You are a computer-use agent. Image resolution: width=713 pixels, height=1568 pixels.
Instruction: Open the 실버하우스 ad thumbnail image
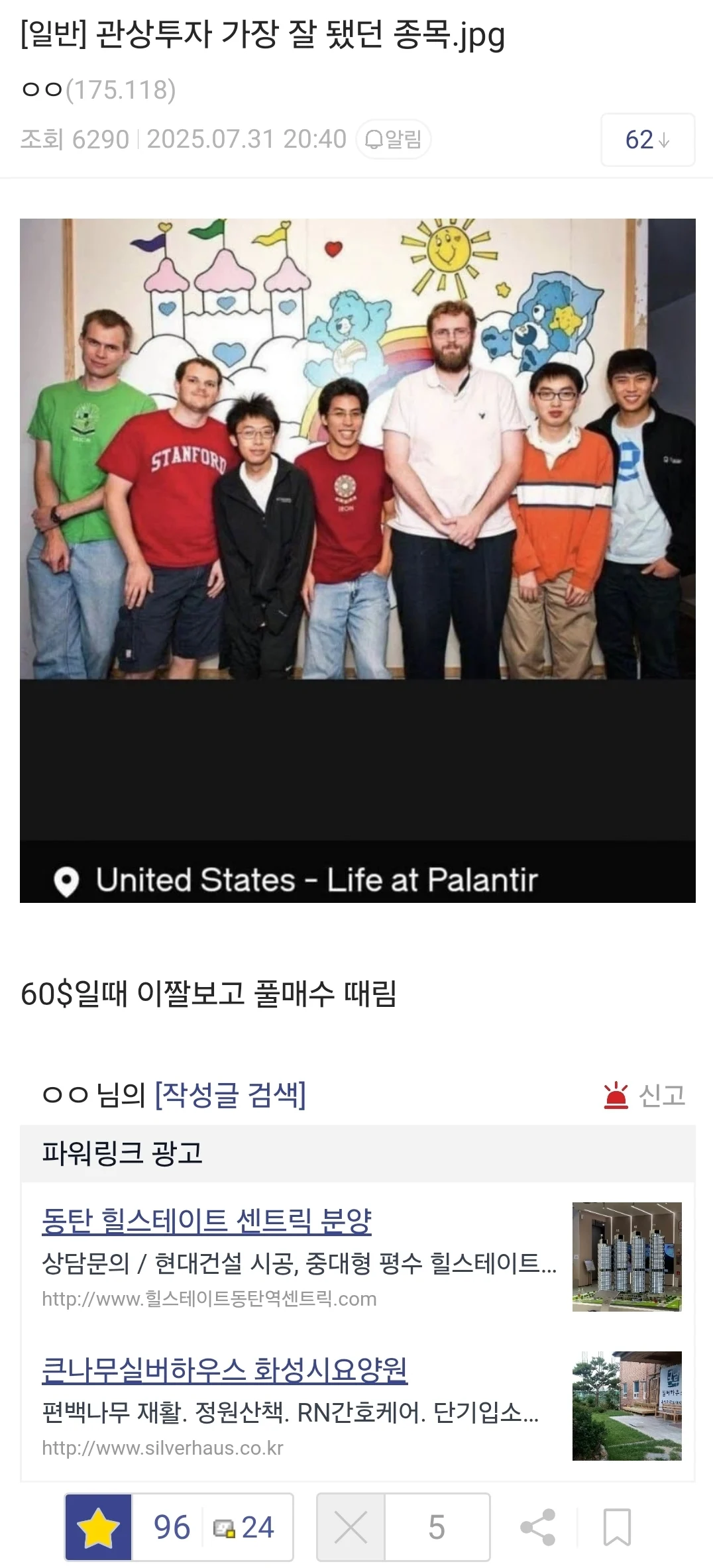[x=626, y=1406]
